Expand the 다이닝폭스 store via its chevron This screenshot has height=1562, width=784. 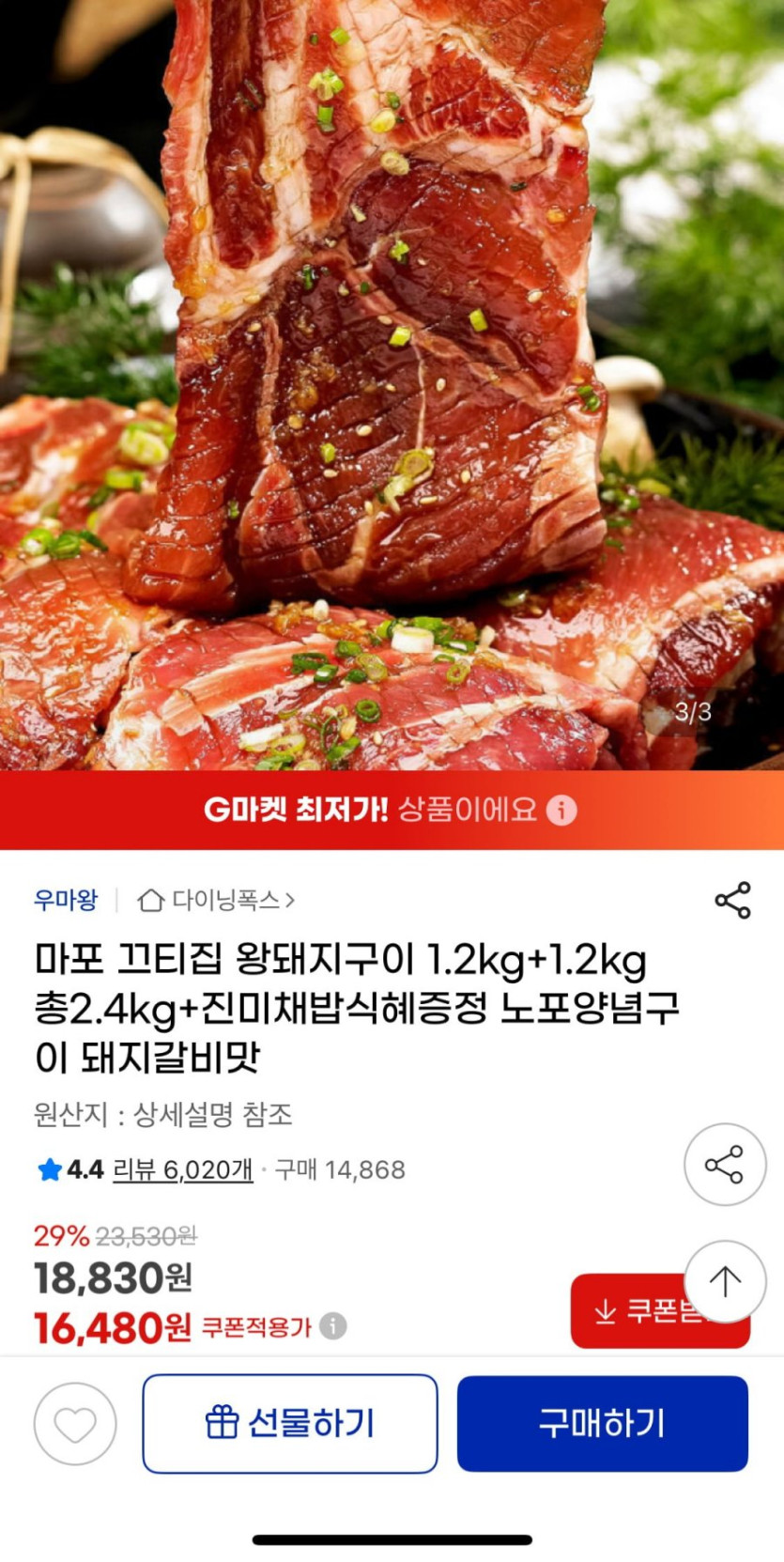[291, 898]
